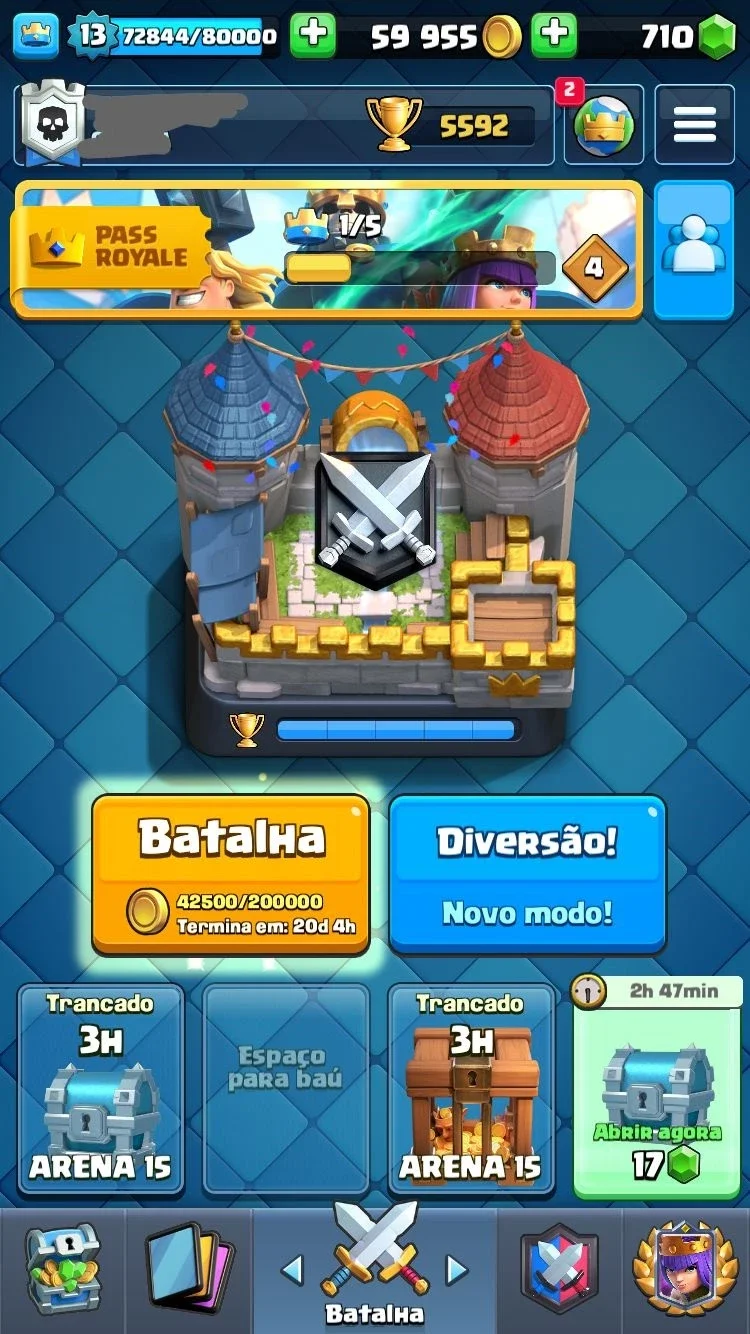
Task: Tap the green plus beside the XP bar
Action: [x=313, y=36]
